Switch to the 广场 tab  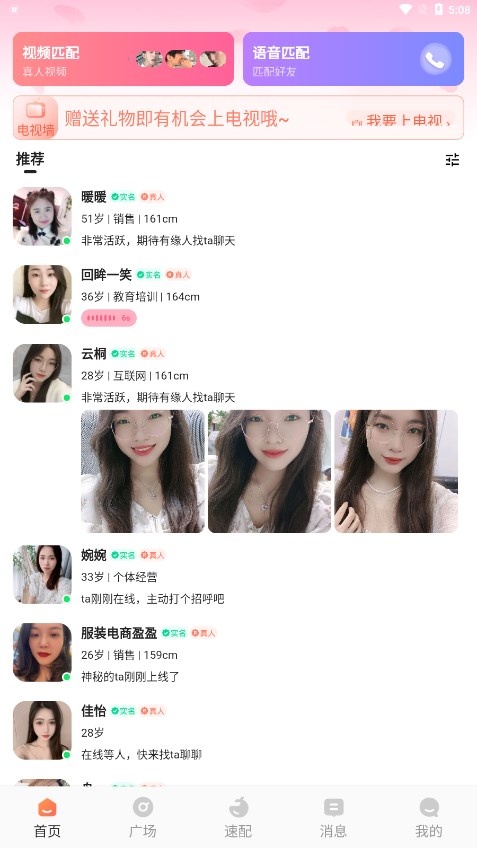click(143, 817)
